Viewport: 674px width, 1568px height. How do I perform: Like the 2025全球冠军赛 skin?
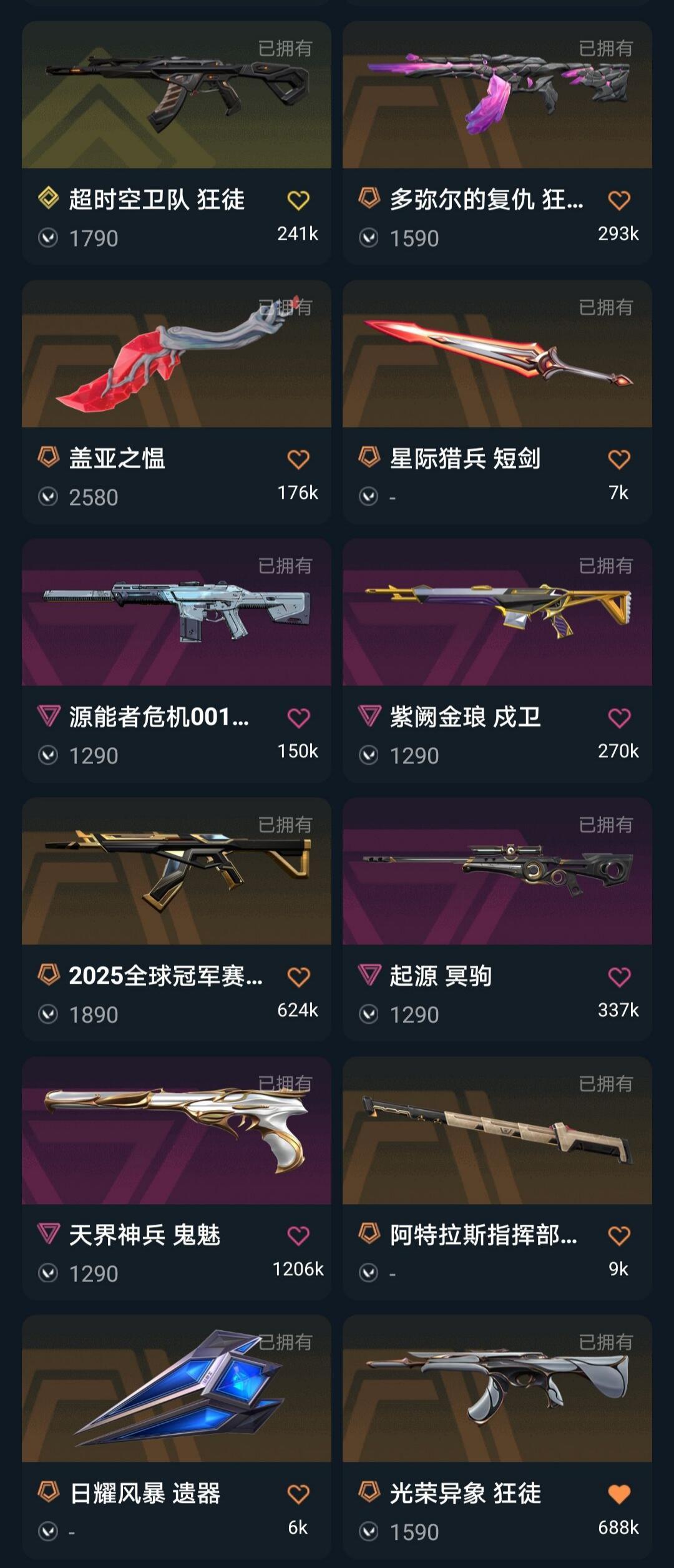click(298, 977)
